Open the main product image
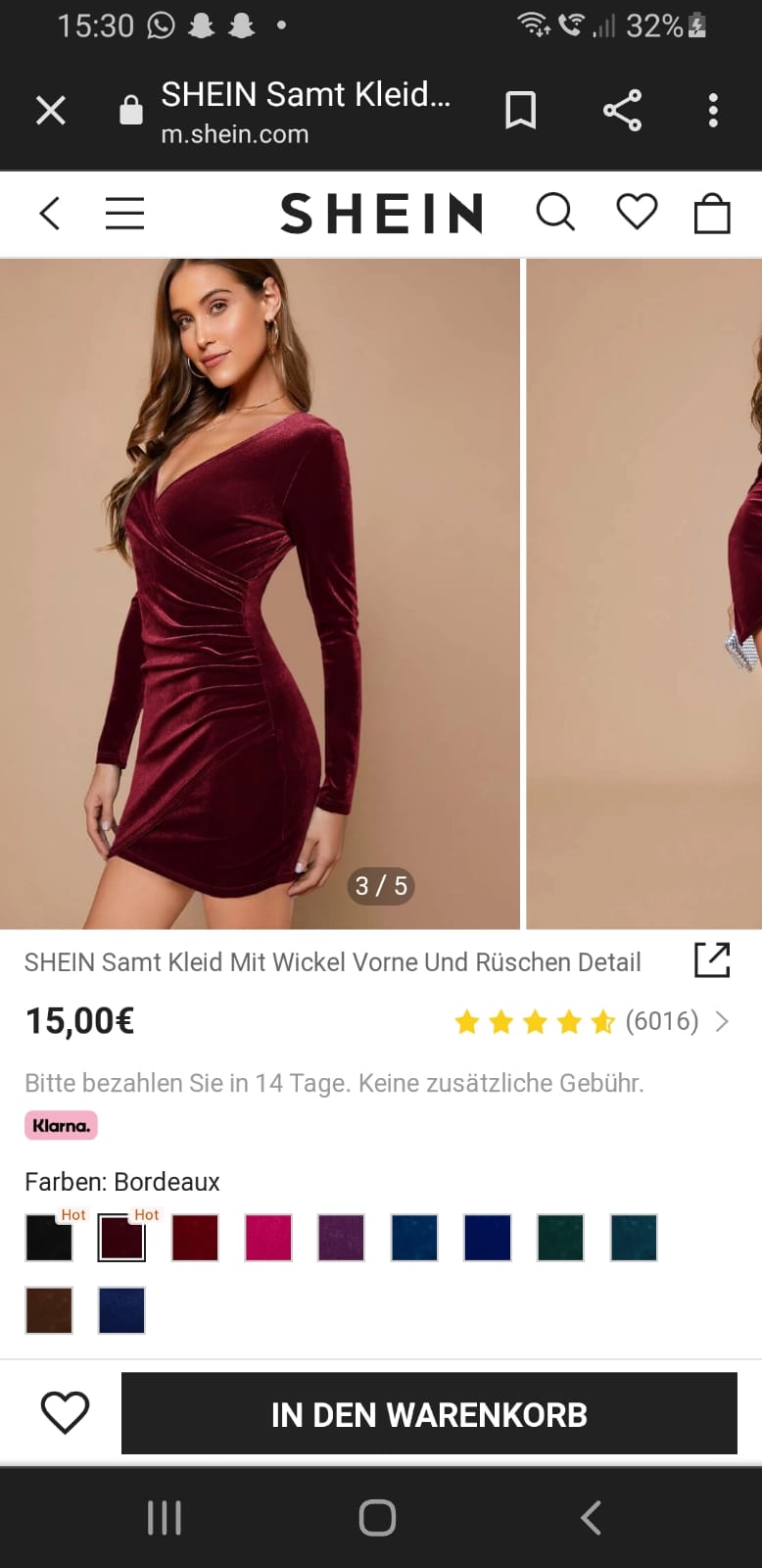 pos(260,594)
